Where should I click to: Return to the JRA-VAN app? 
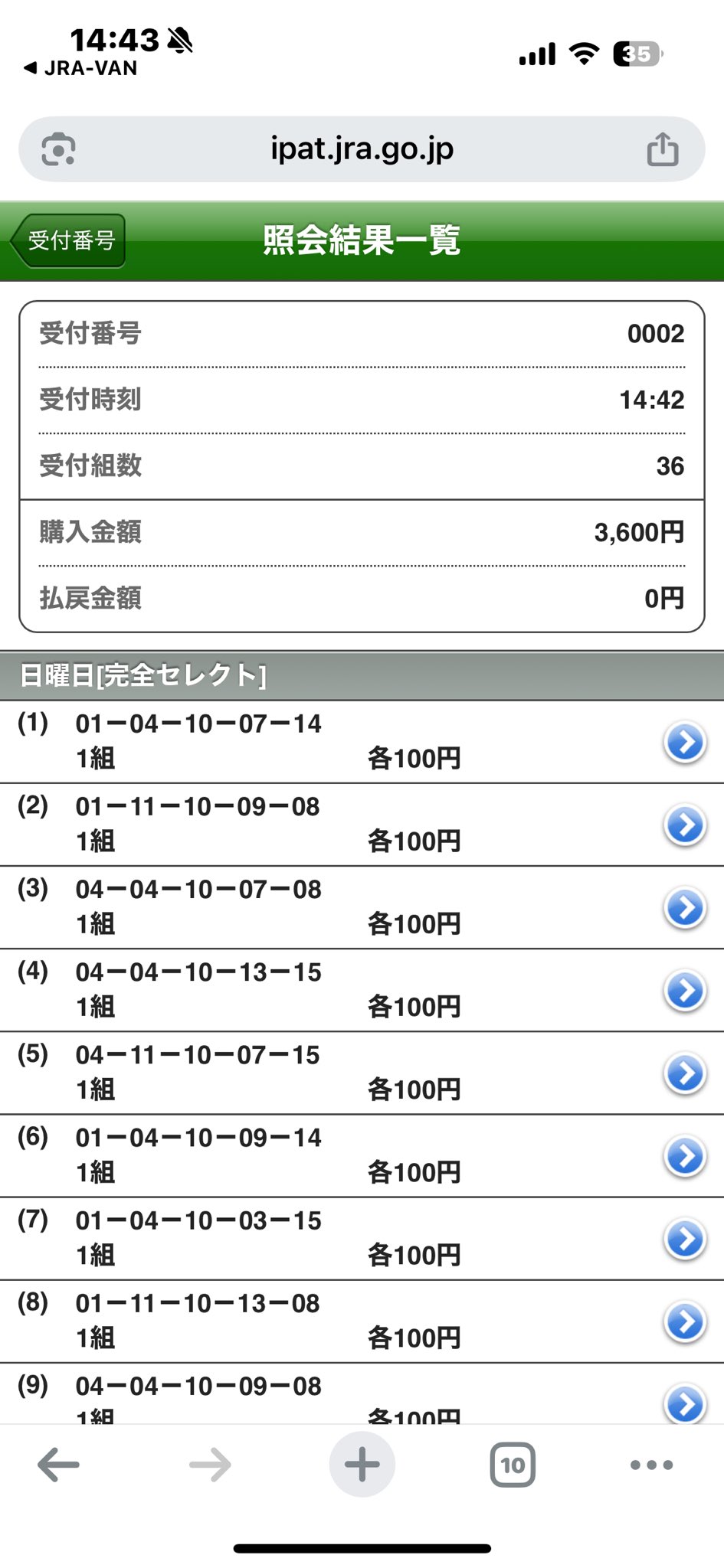click(x=80, y=68)
